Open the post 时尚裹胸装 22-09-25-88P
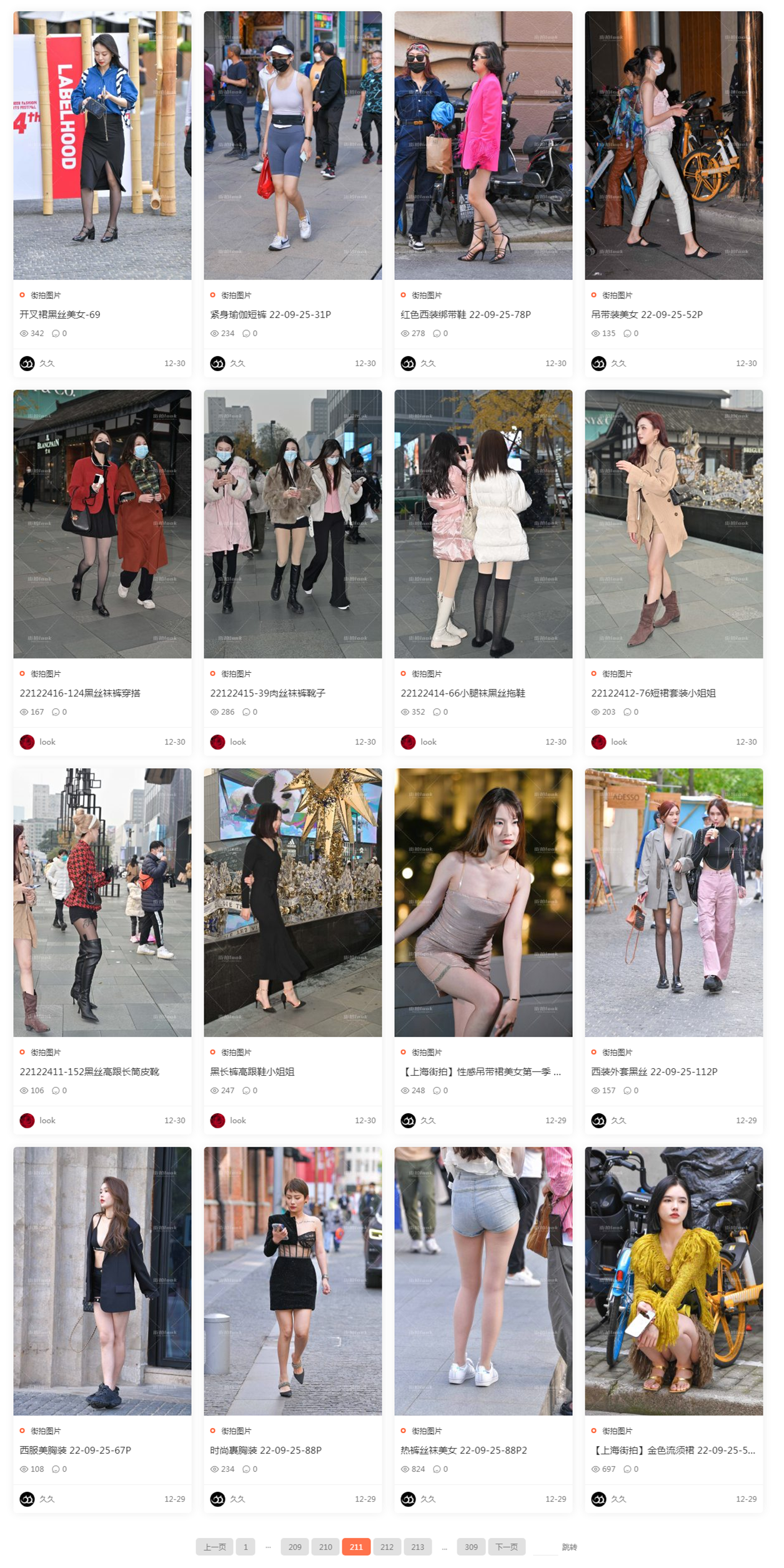This screenshot has height=1568, width=784. pos(265,1450)
